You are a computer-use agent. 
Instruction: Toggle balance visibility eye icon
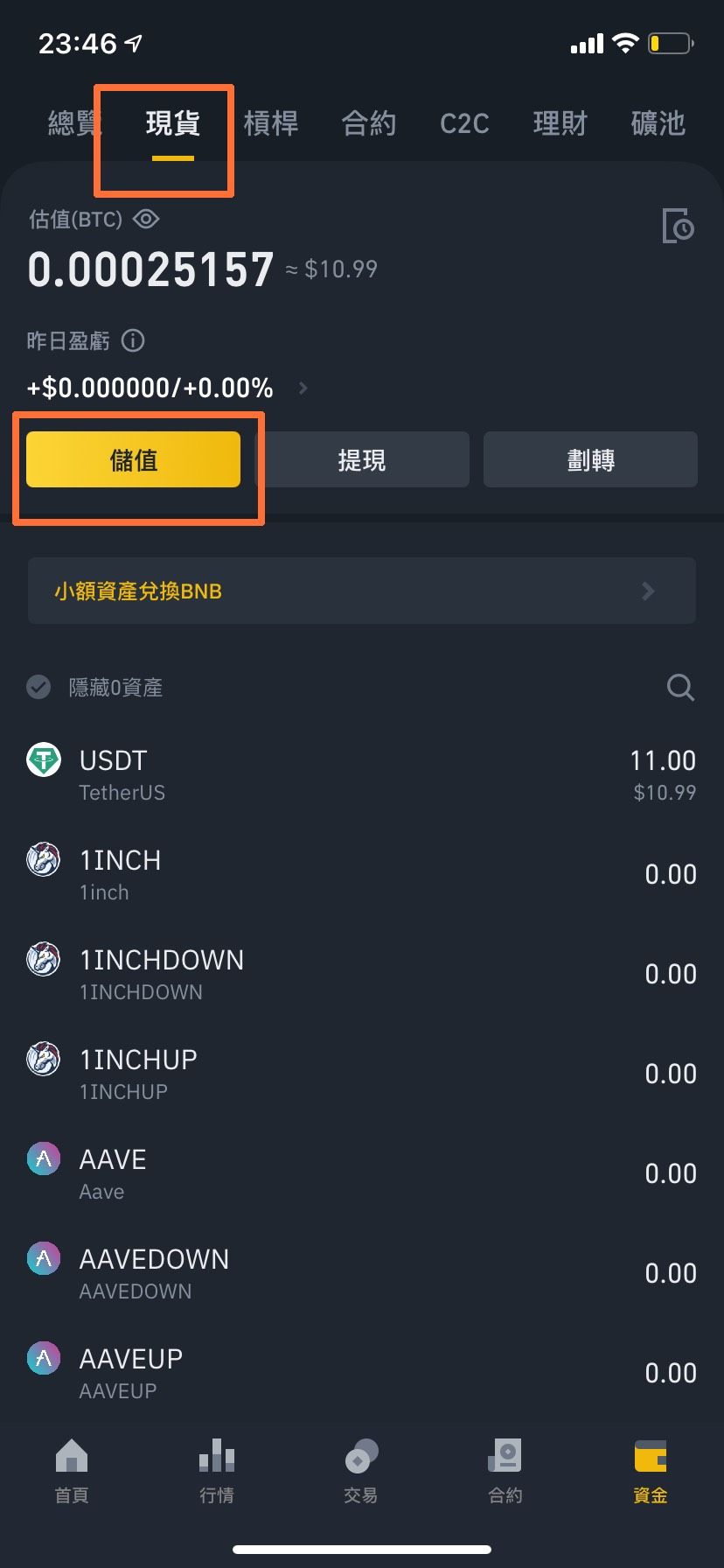tap(146, 219)
